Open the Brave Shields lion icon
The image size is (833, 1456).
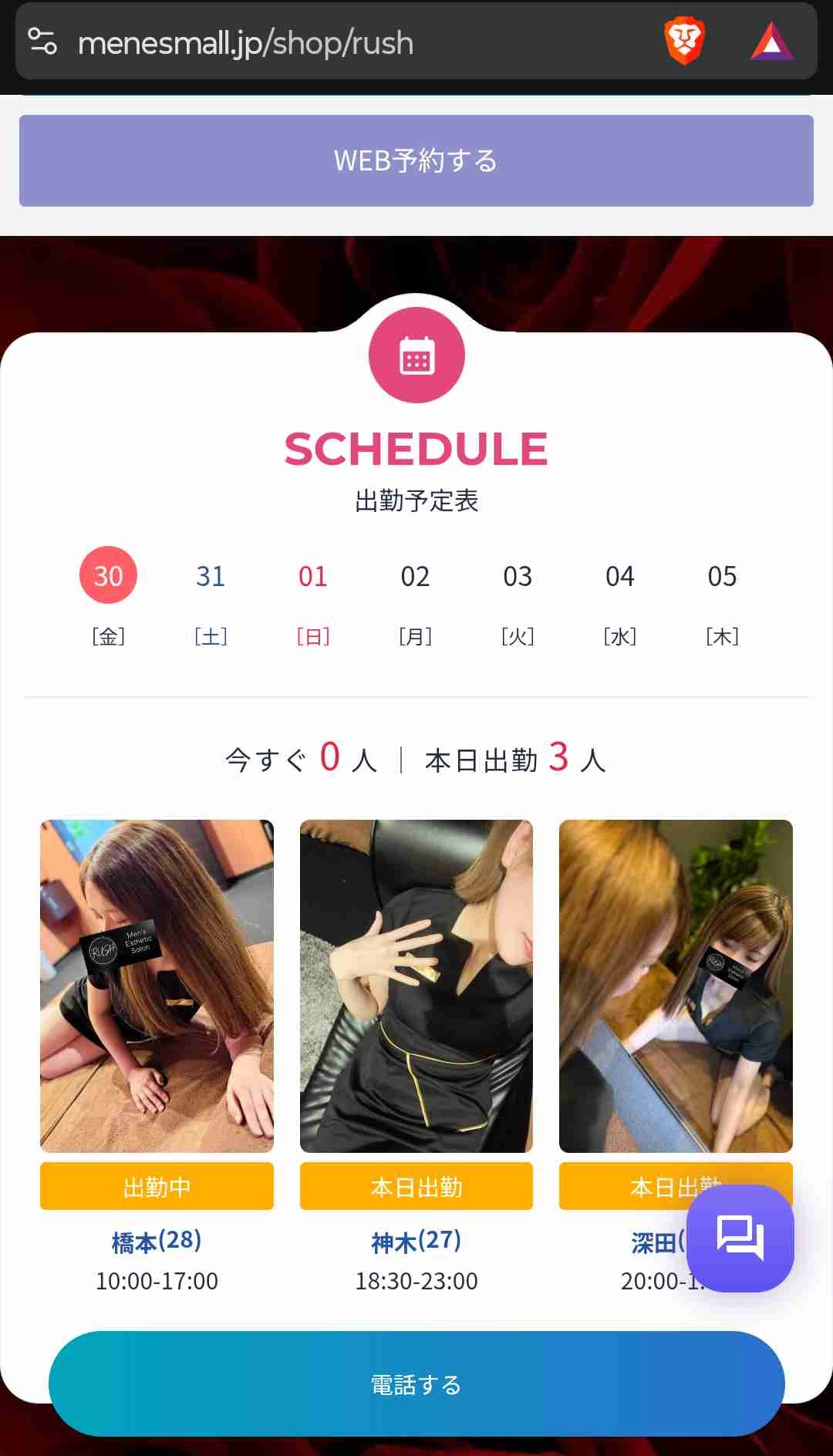click(x=683, y=42)
